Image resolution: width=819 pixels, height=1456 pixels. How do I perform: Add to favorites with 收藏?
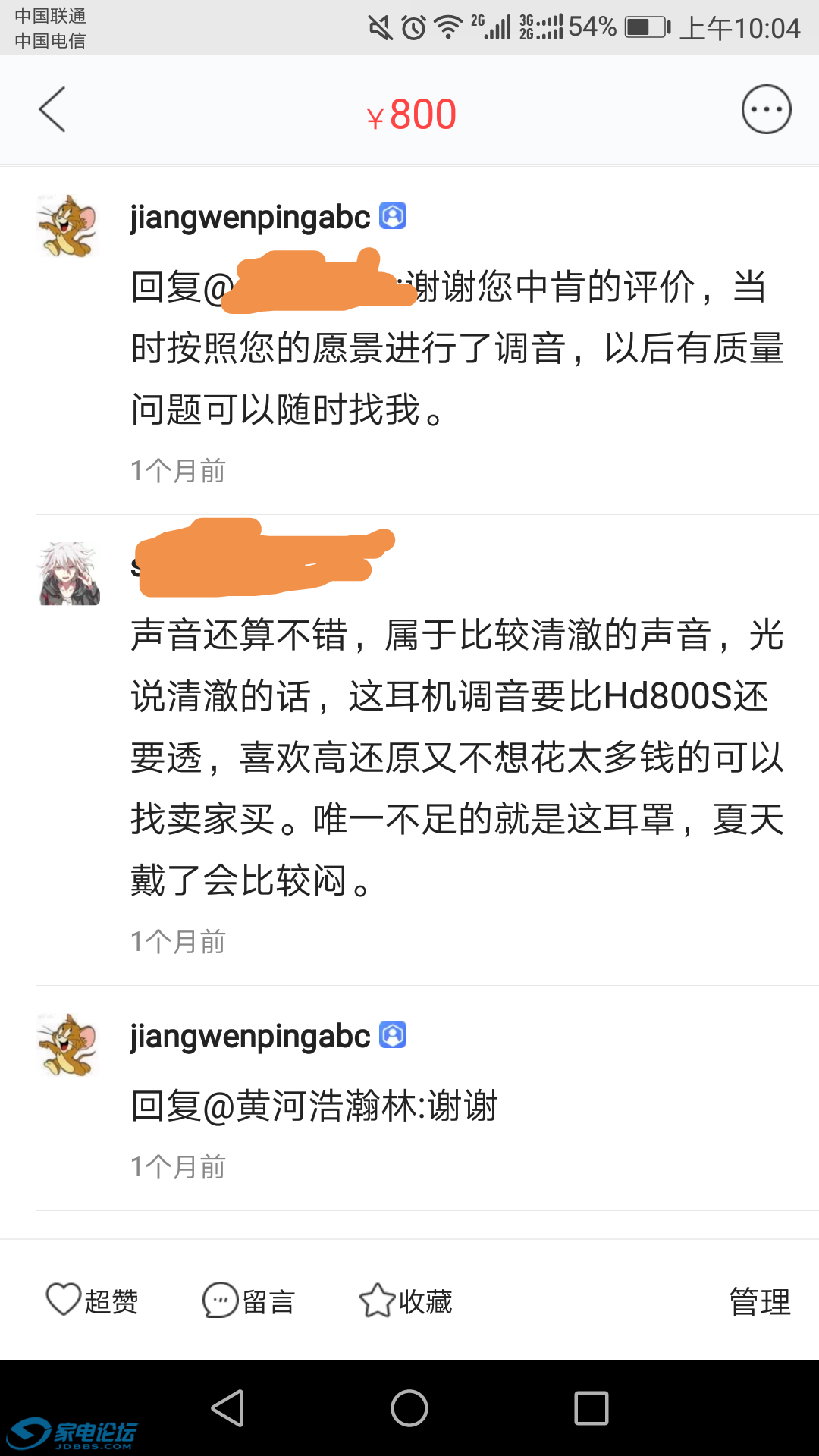tap(406, 1301)
